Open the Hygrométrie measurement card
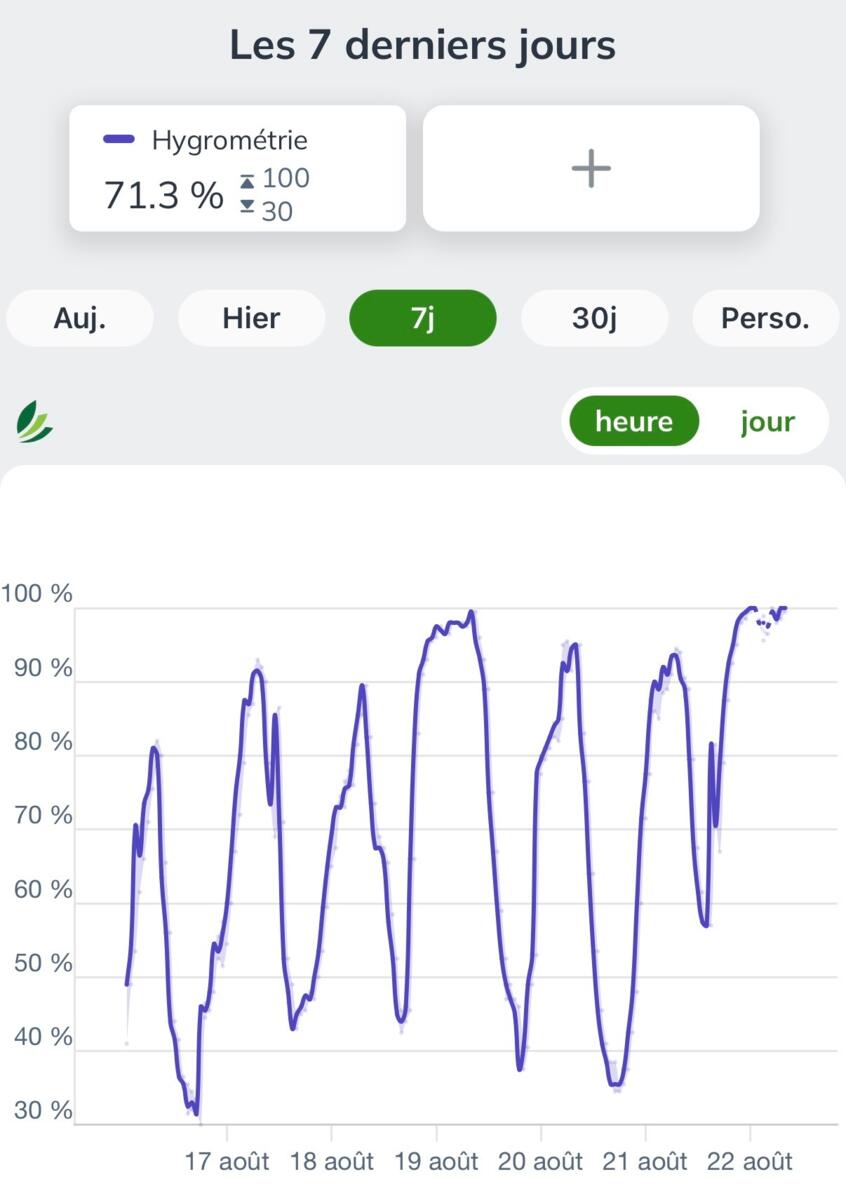The image size is (846, 1200). click(x=238, y=168)
